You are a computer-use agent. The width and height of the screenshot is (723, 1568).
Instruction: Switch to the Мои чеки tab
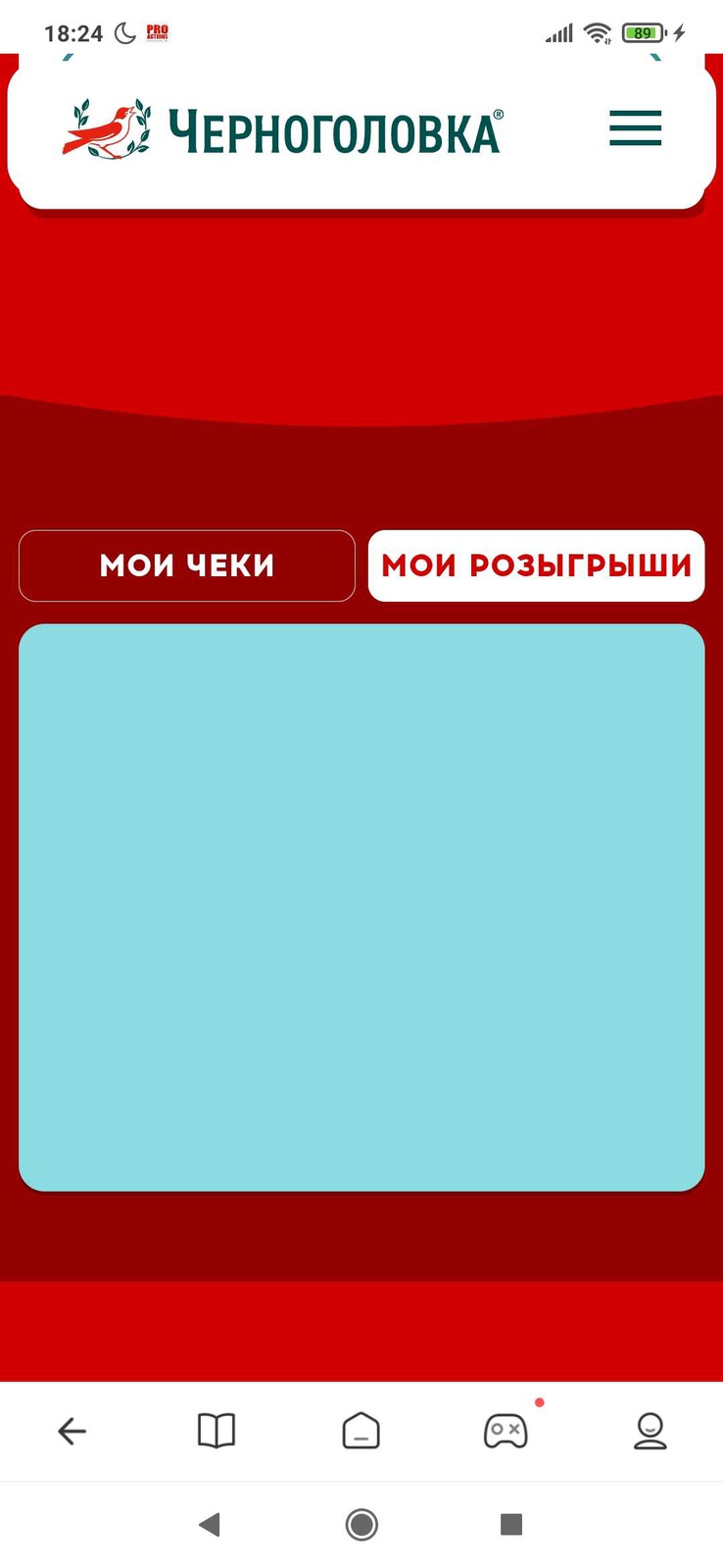pyautogui.click(x=187, y=565)
